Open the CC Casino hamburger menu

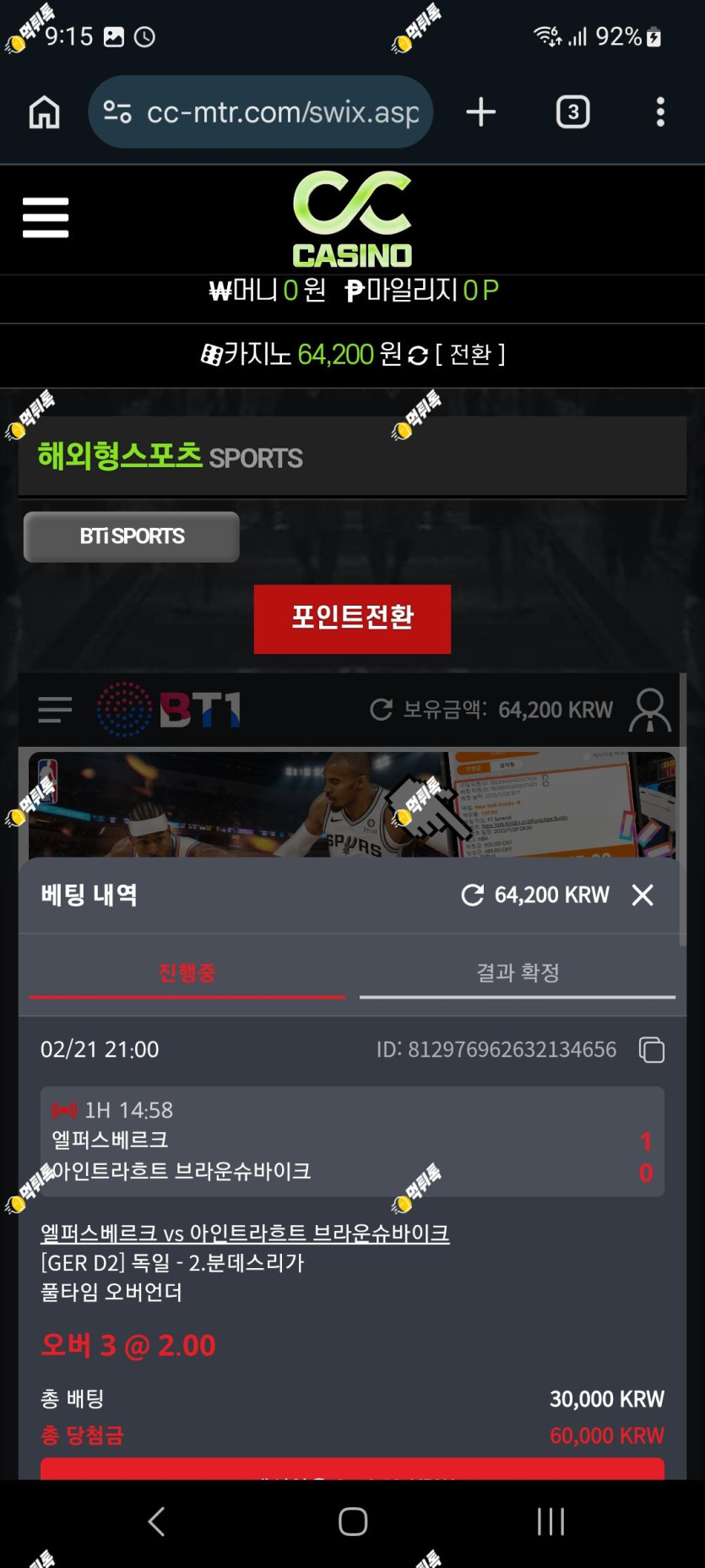pos(46,218)
